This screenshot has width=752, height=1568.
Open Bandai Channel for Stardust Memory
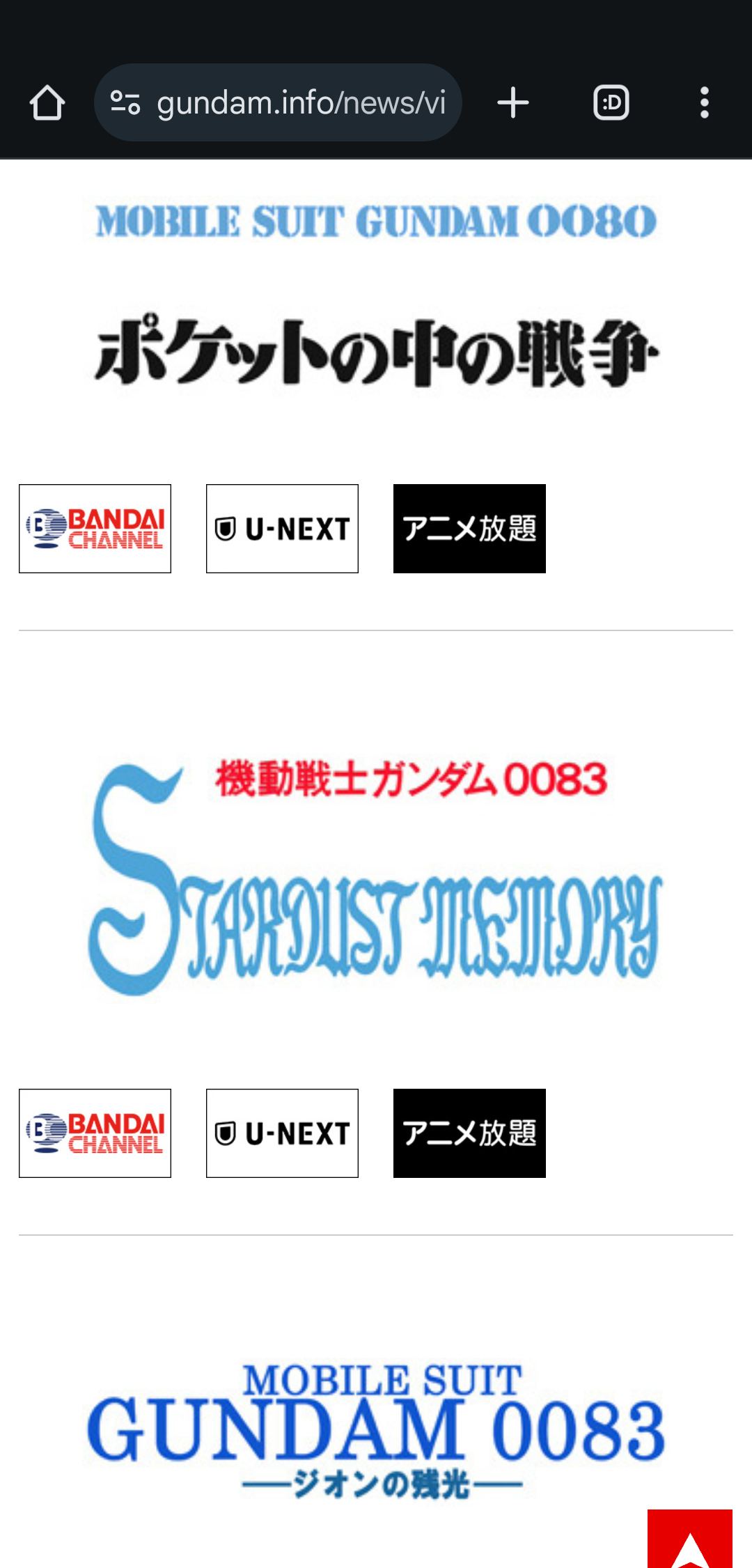click(x=95, y=1133)
